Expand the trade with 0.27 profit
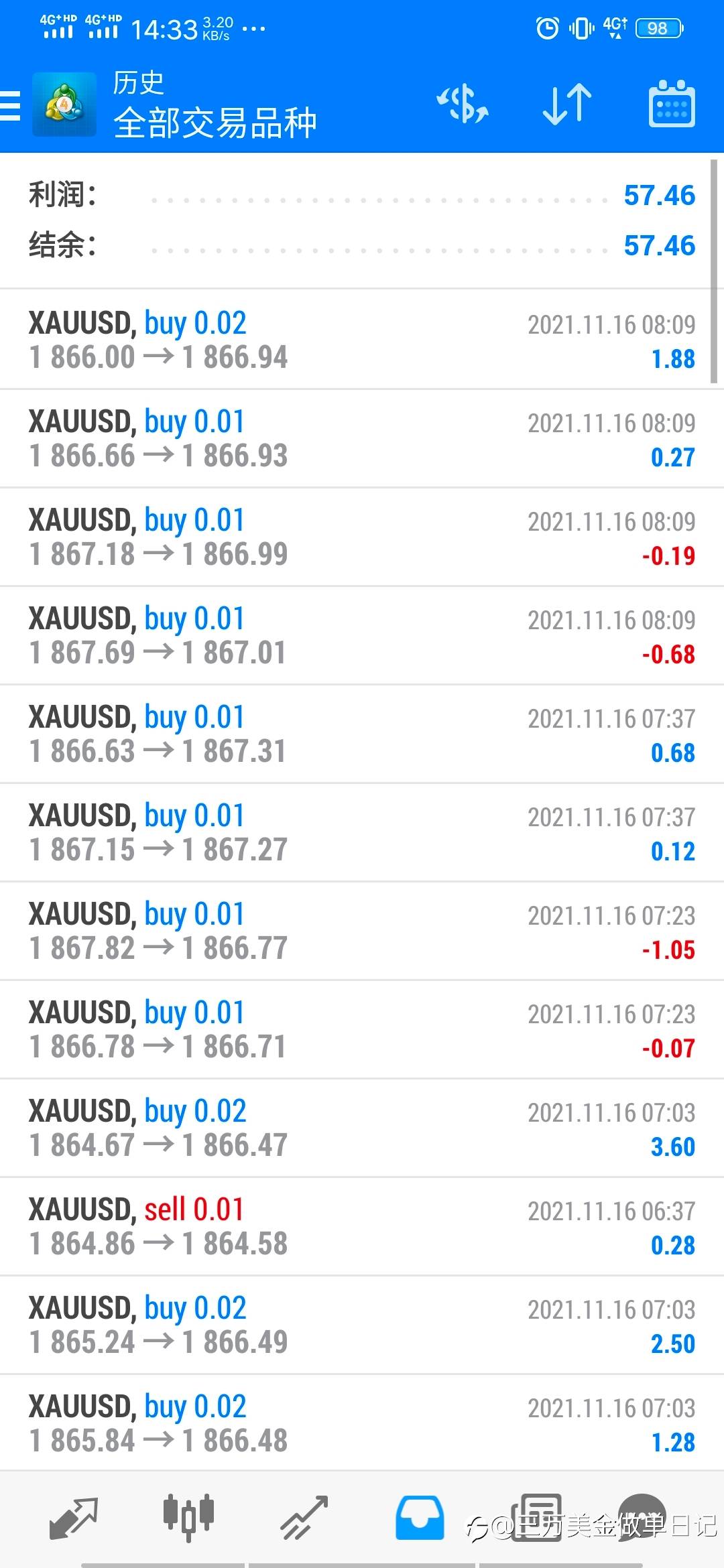Image resolution: width=724 pixels, height=1568 pixels. [x=362, y=438]
